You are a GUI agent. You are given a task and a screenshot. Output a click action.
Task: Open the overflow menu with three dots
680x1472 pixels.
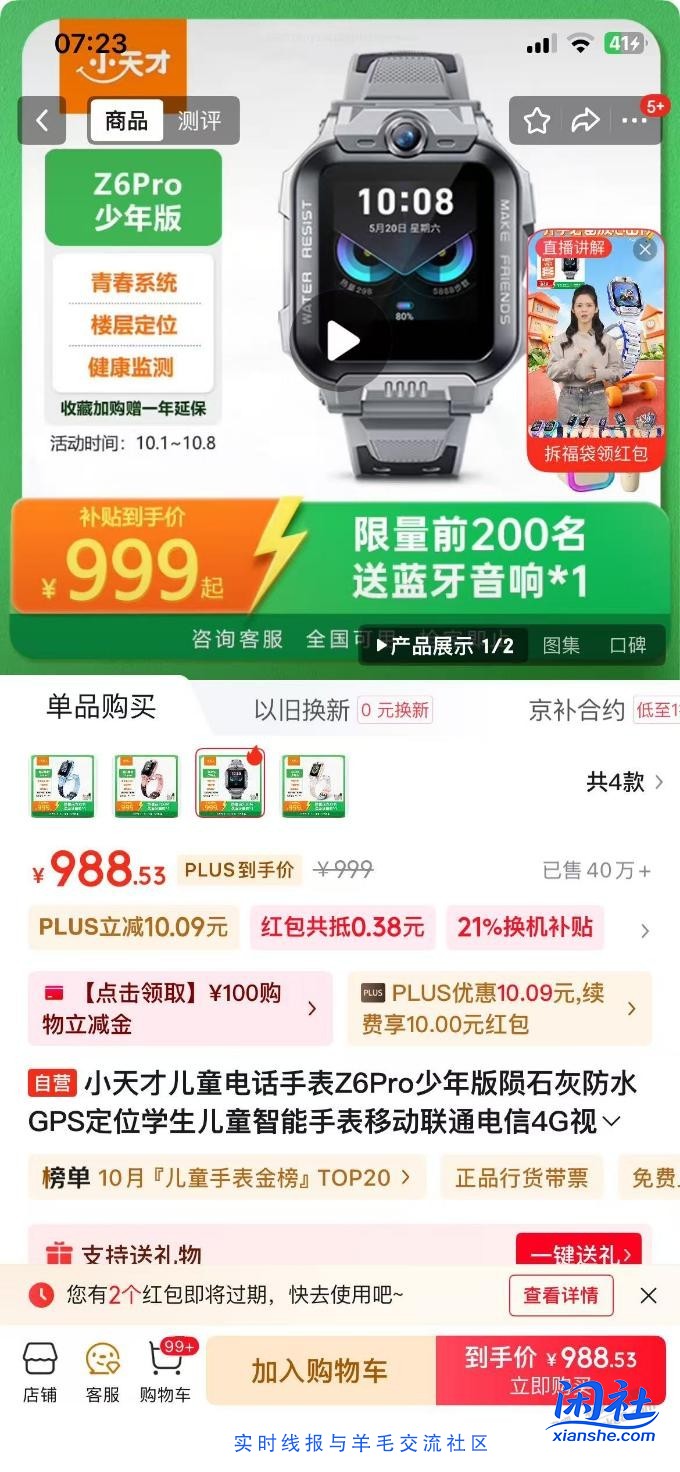coord(635,121)
